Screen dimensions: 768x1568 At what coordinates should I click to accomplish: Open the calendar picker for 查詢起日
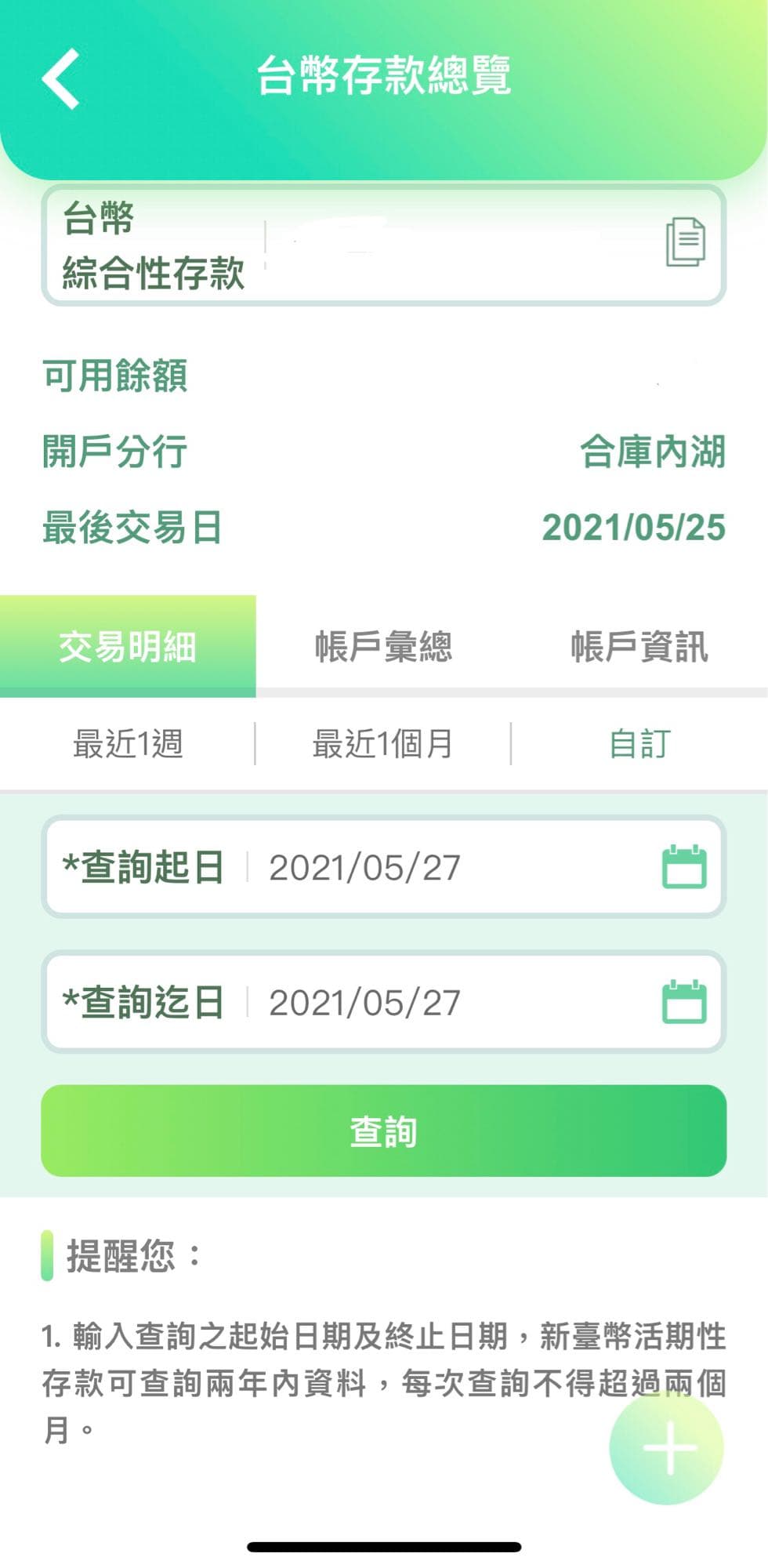pyautogui.click(x=684, y=867)
